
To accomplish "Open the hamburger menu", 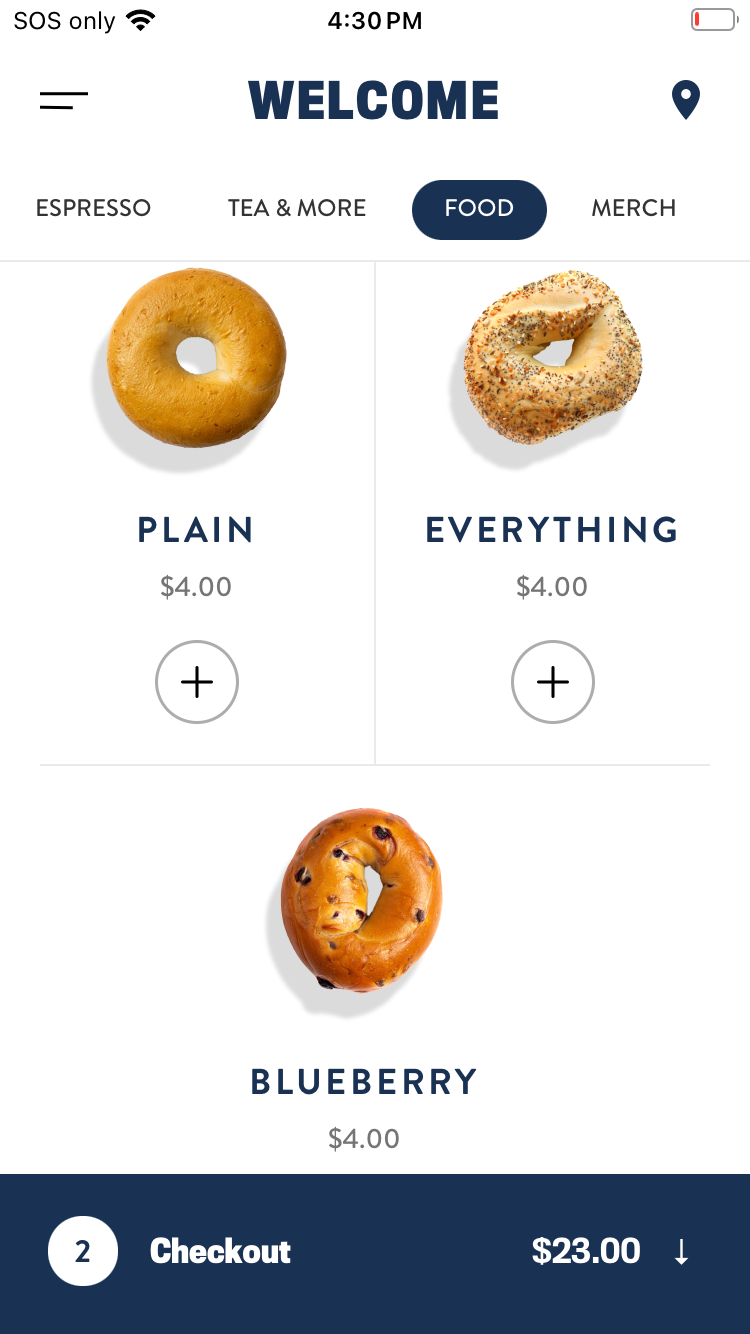I will (64, 100).
